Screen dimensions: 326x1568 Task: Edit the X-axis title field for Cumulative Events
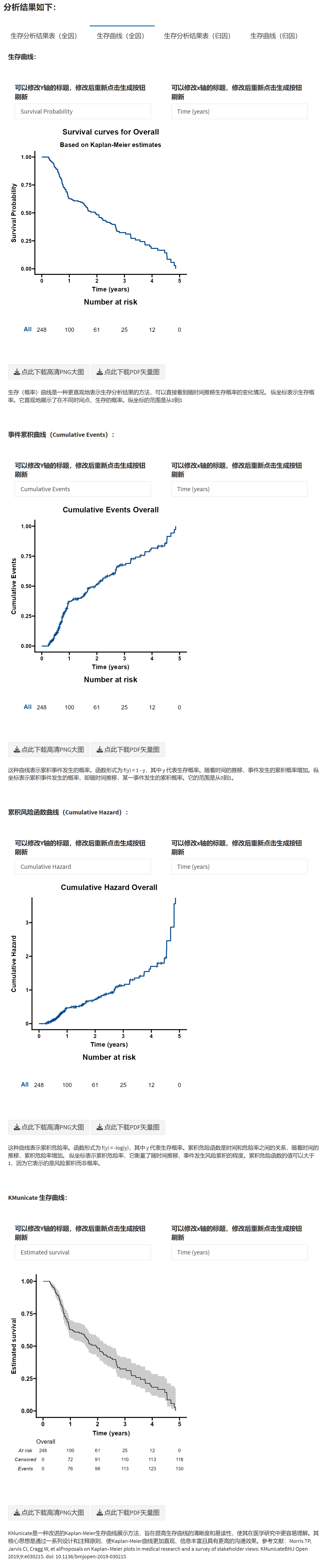[239, 489]
